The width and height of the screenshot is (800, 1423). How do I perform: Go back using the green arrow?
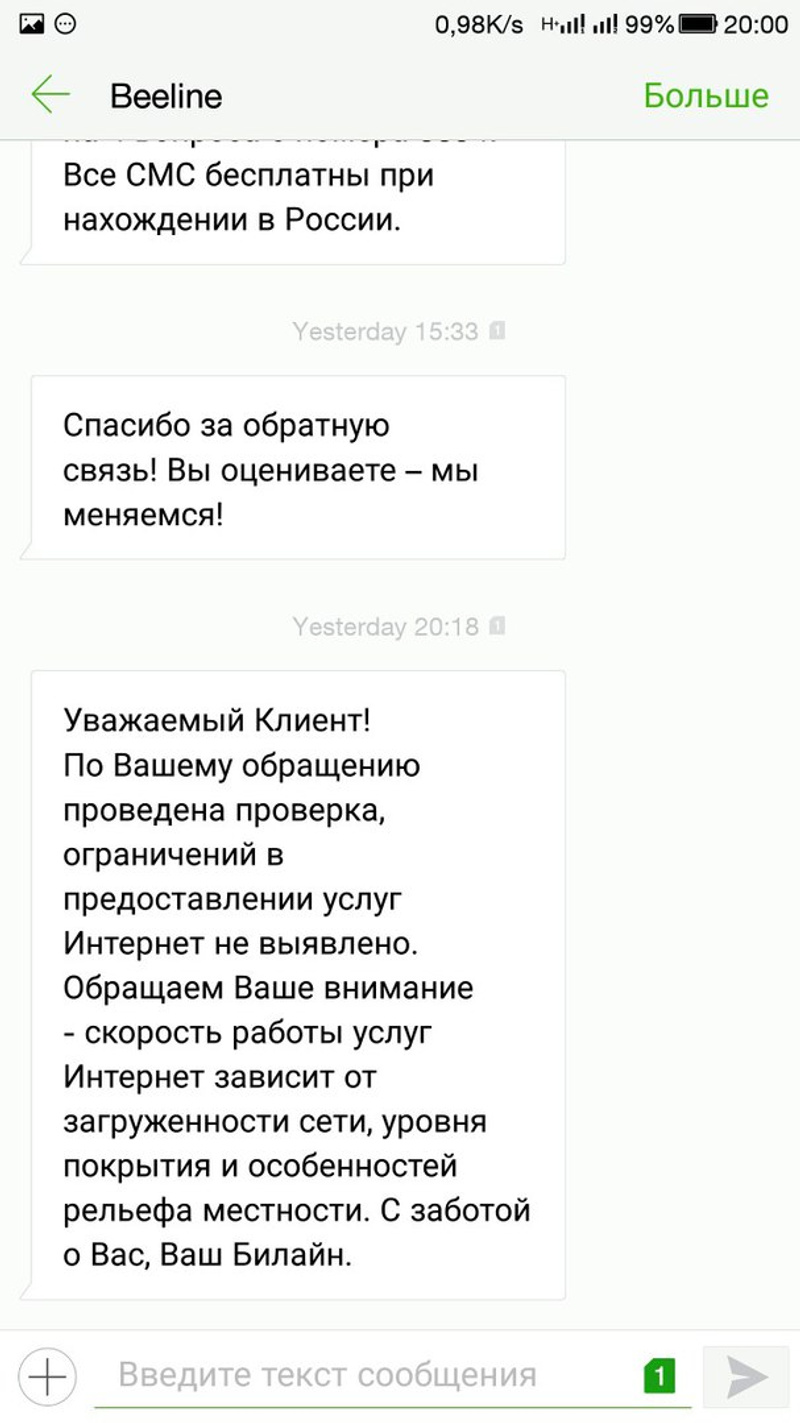pyautogui.click(x=50, y=95)
